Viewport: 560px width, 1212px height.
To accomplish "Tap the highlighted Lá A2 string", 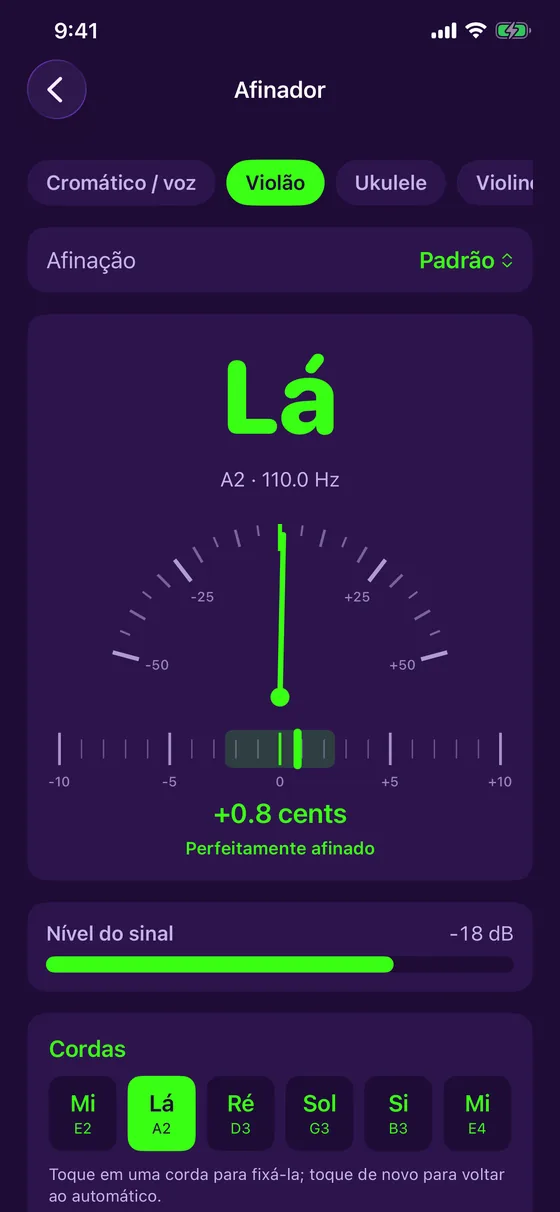I will coord(161,1113).
